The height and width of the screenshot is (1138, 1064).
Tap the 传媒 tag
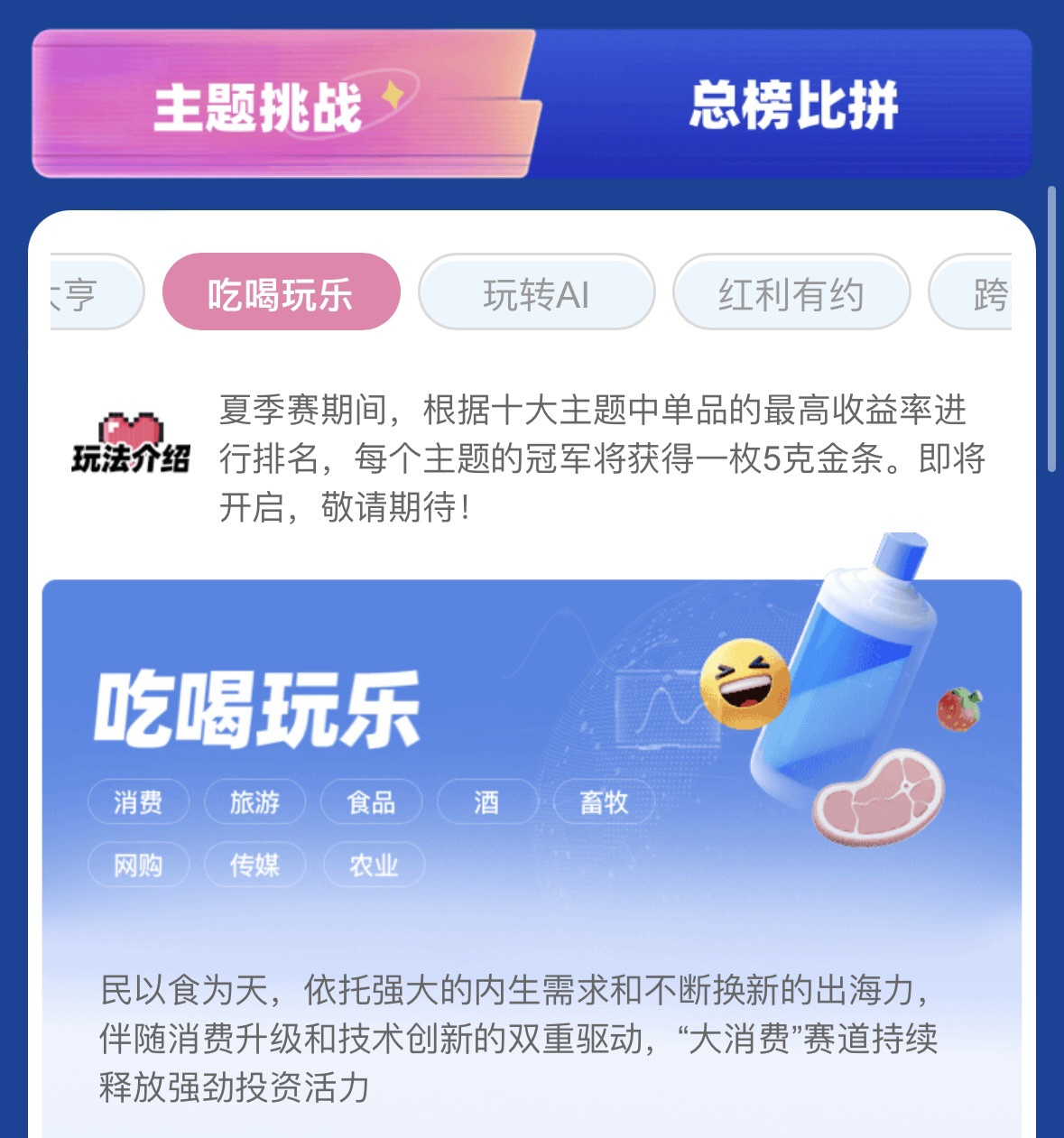pos(254,865)
